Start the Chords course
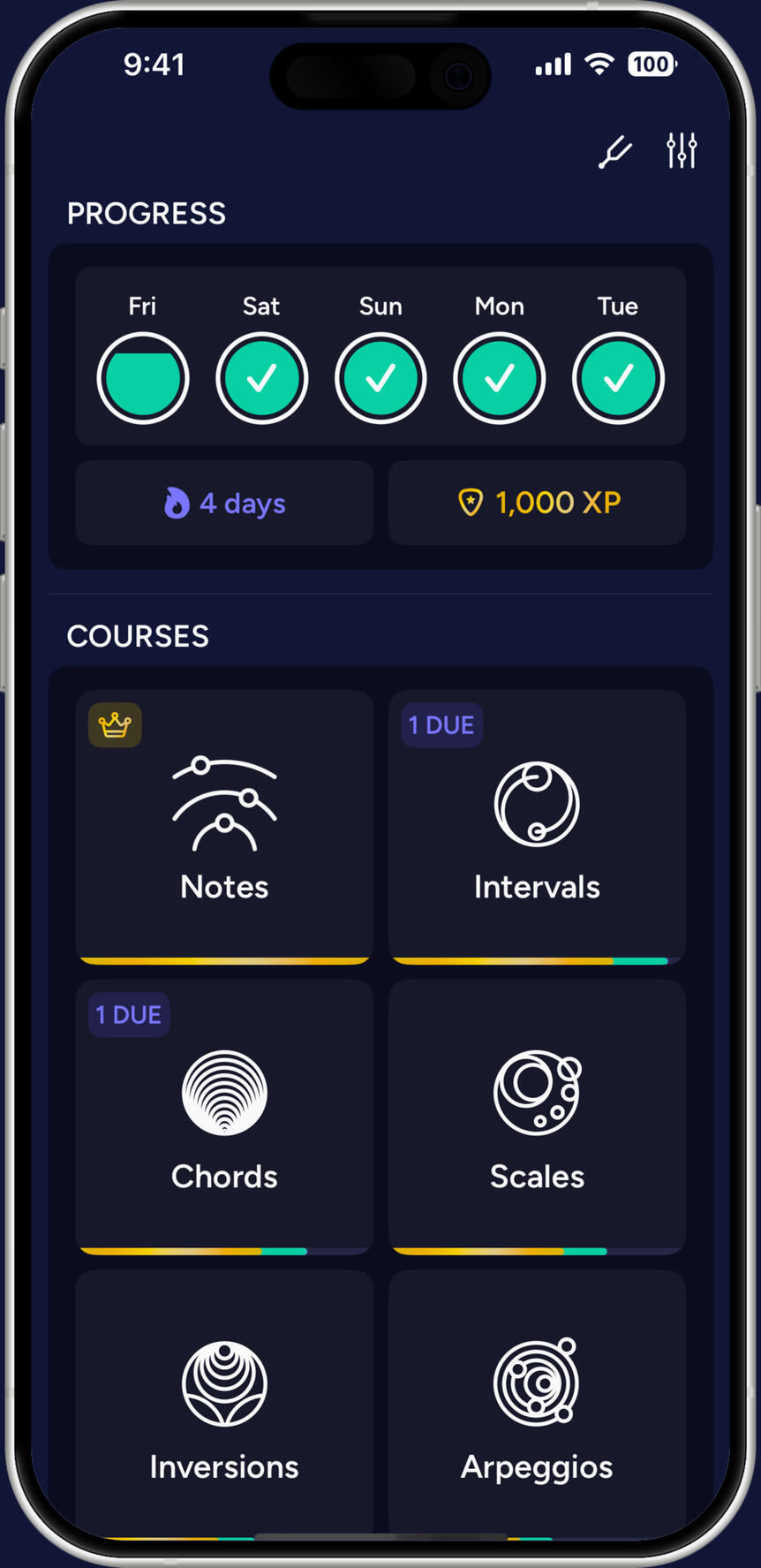Viewport: 761px width, 1568px height. [224, 1116]
